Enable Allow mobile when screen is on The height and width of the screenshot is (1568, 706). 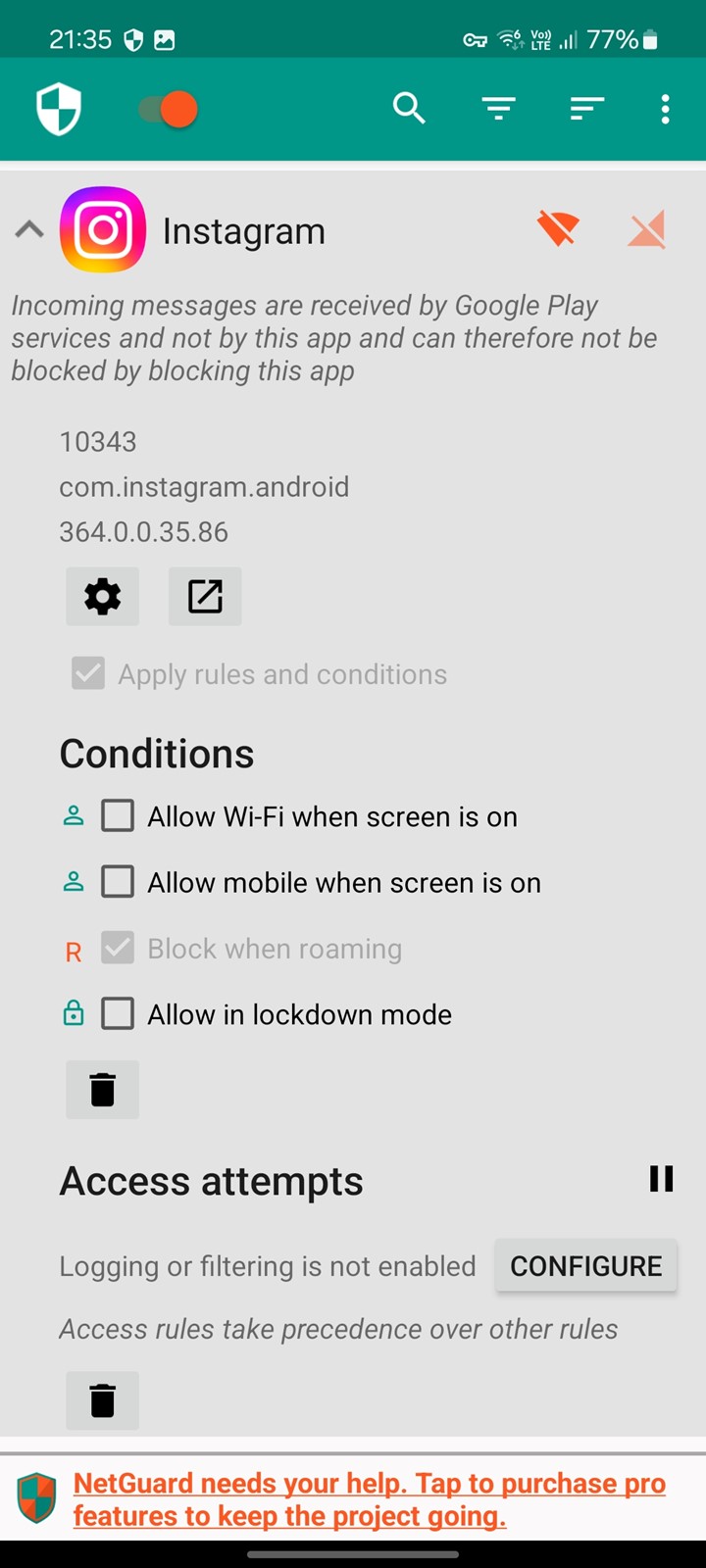tap(118, 881)
